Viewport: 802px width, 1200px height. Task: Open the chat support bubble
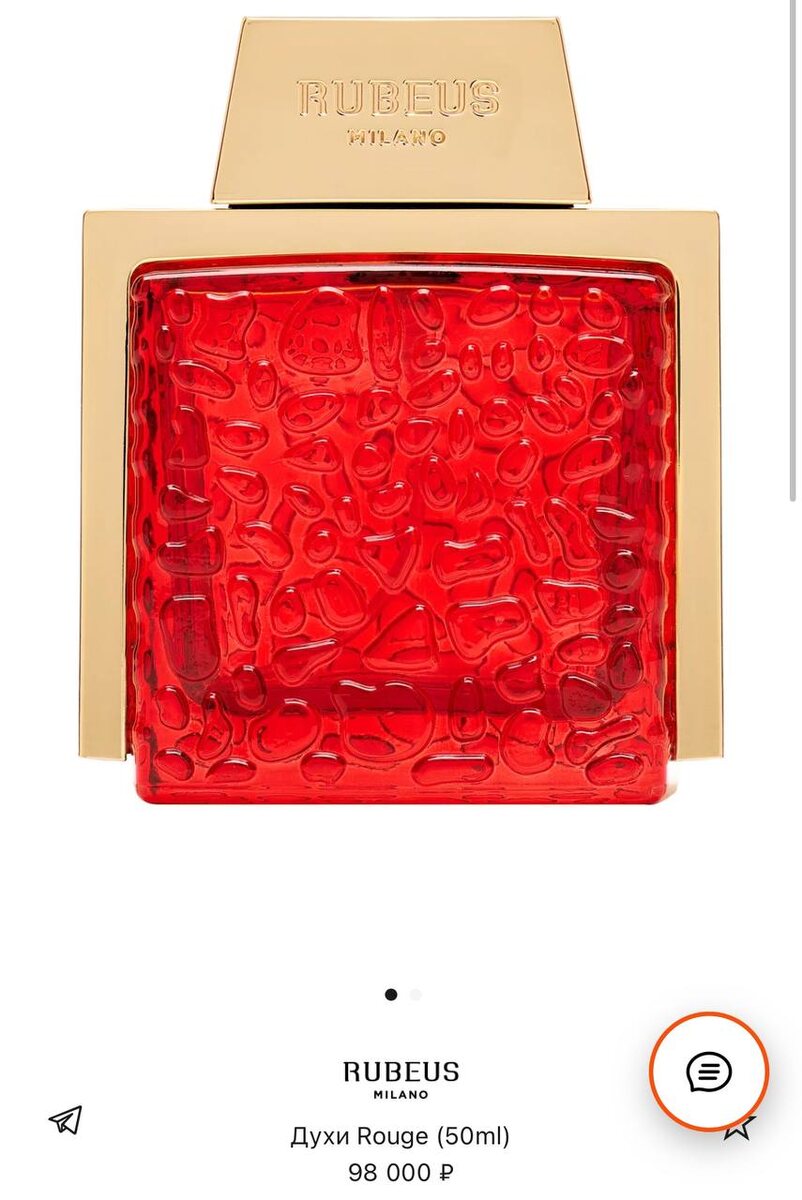709,1072
